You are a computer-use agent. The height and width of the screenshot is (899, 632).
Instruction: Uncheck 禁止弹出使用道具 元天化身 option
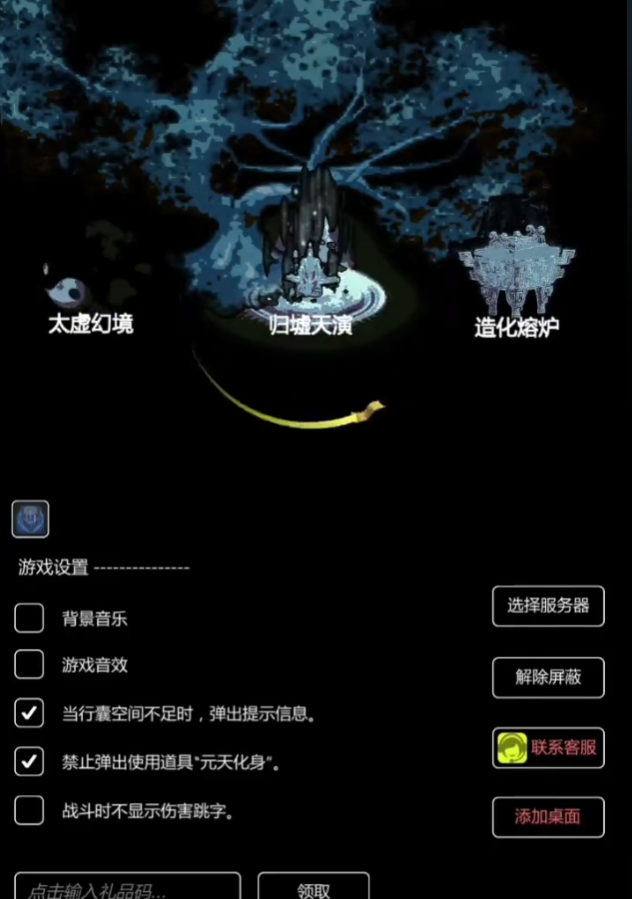coord(29,762)
